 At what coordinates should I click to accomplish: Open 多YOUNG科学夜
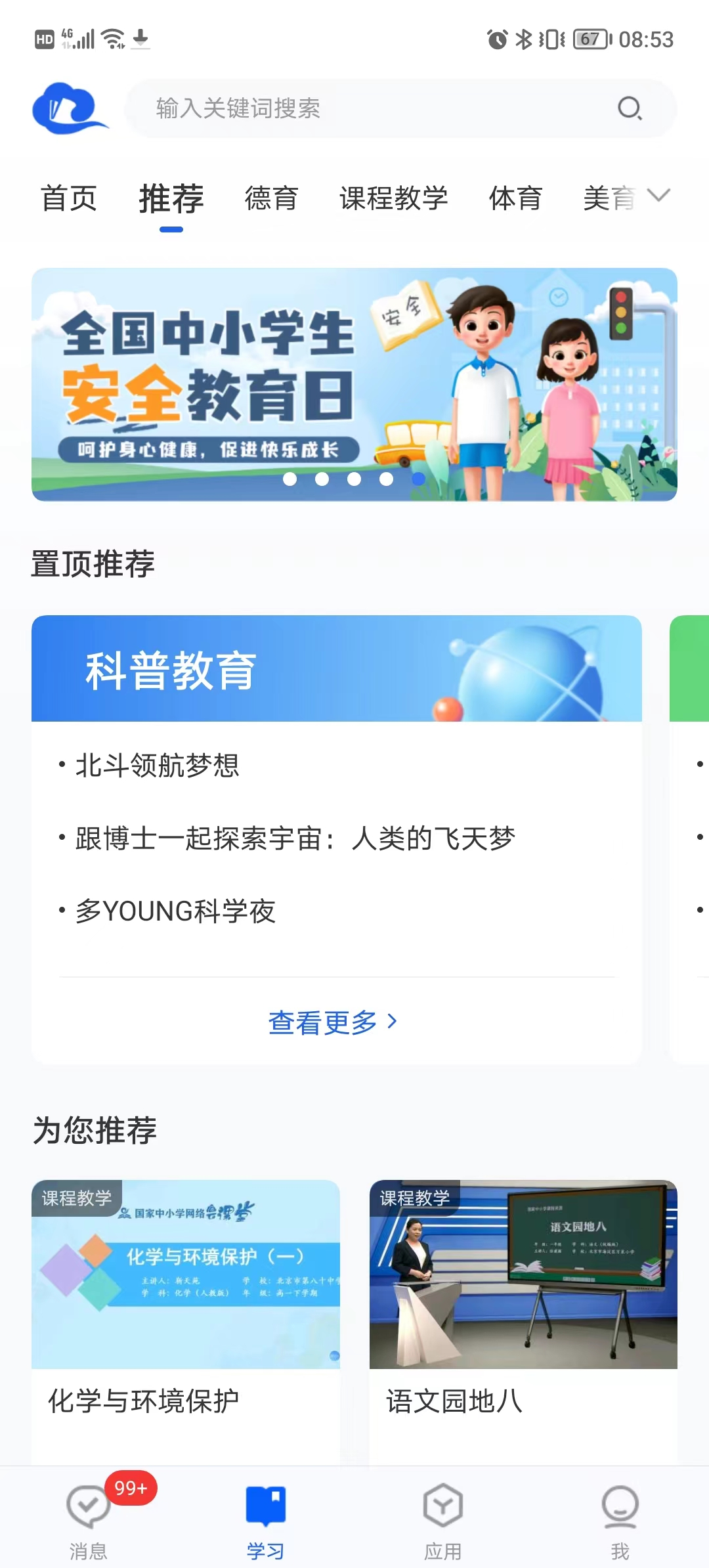(x=176, y=911)
